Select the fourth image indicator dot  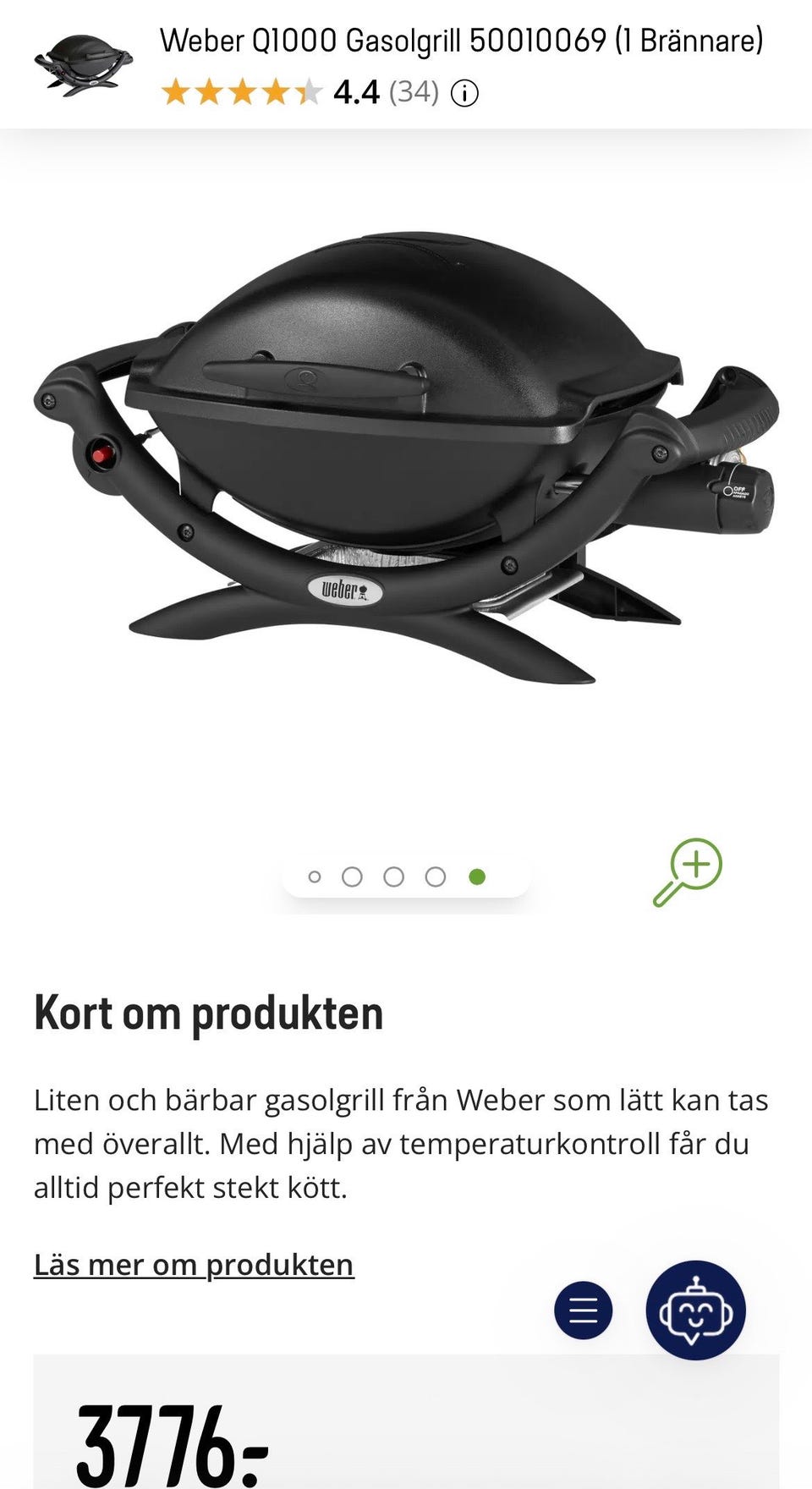(x=435, y=876)
